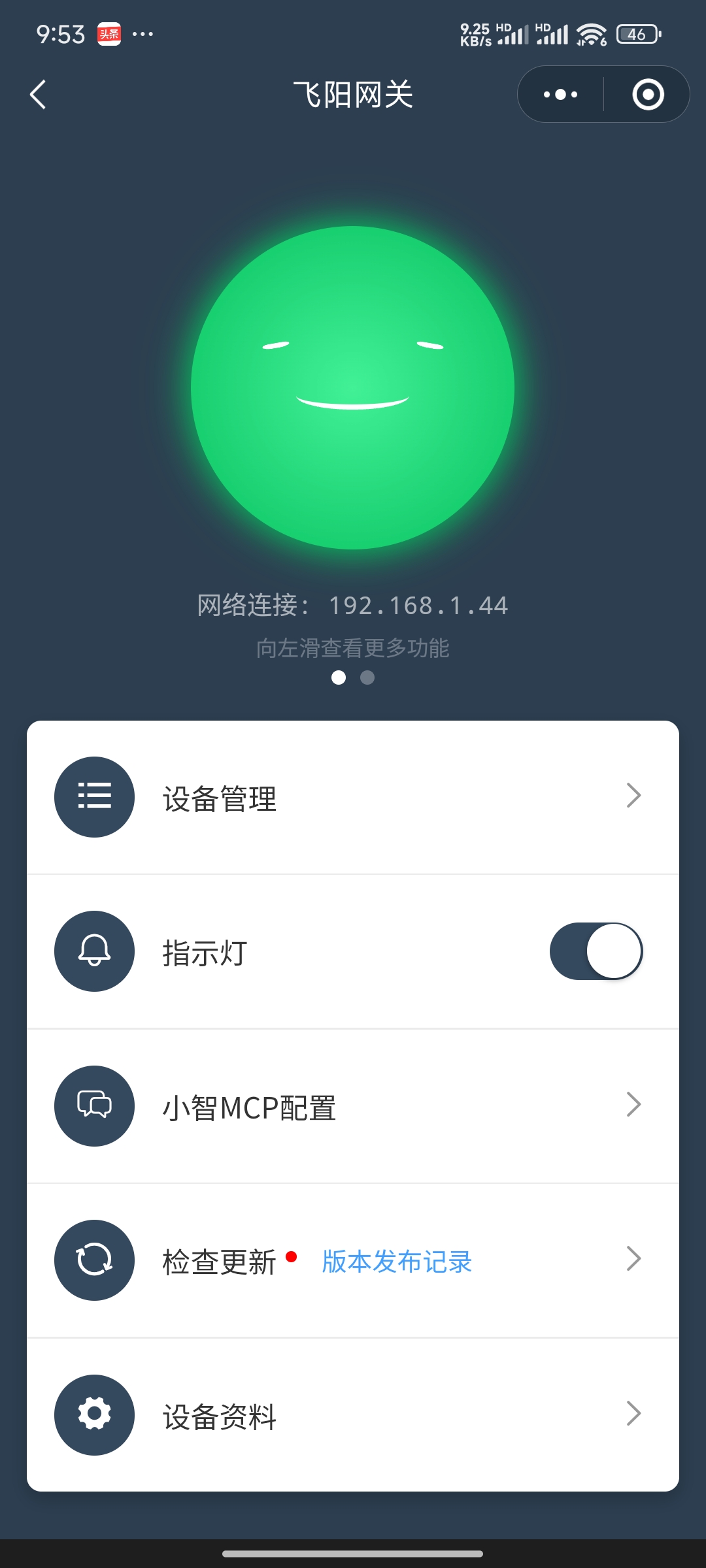Screen dimensions: 706x1568
Task: Toggle the 指示灯 indicator light switch
Action: (x=596, y=951)
